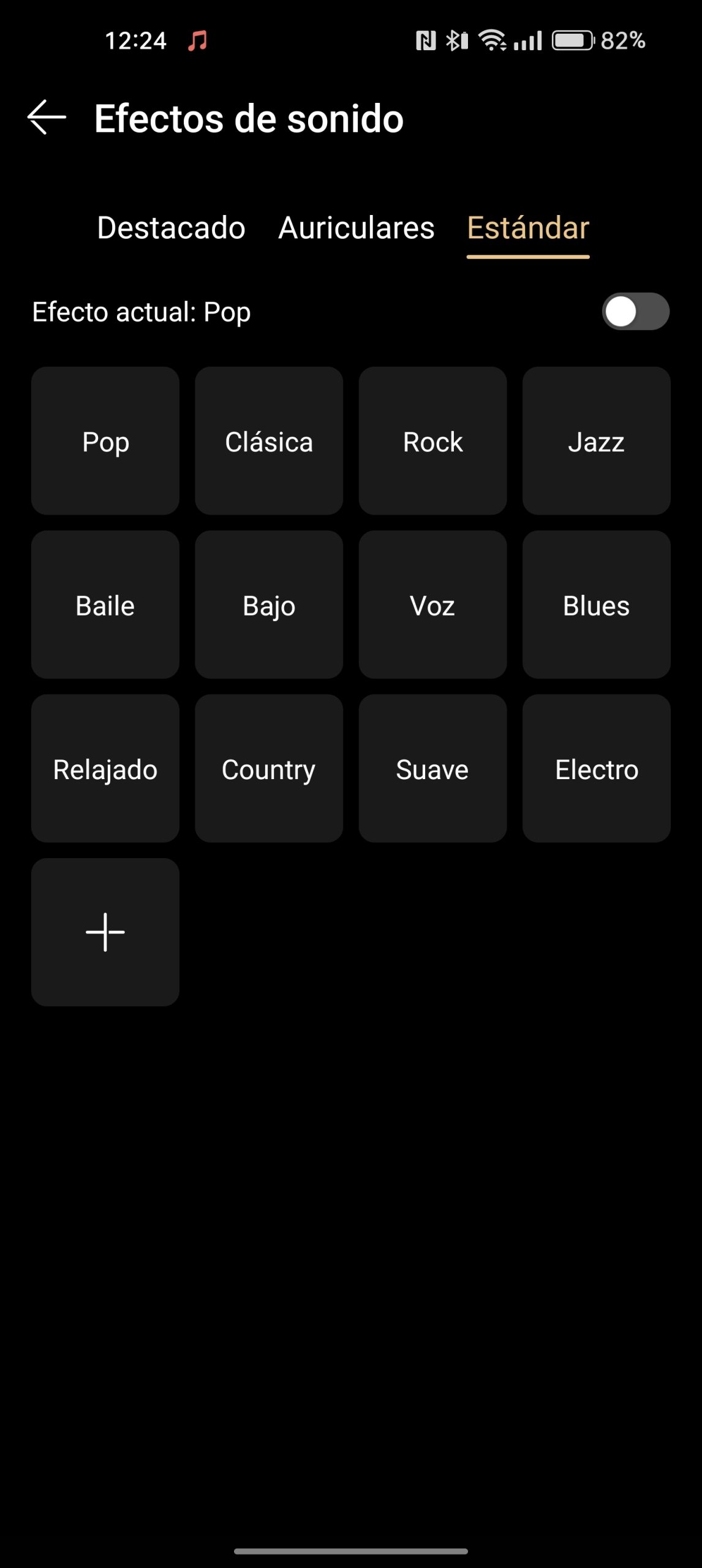Select the Estándar tab

pos(527,228)
